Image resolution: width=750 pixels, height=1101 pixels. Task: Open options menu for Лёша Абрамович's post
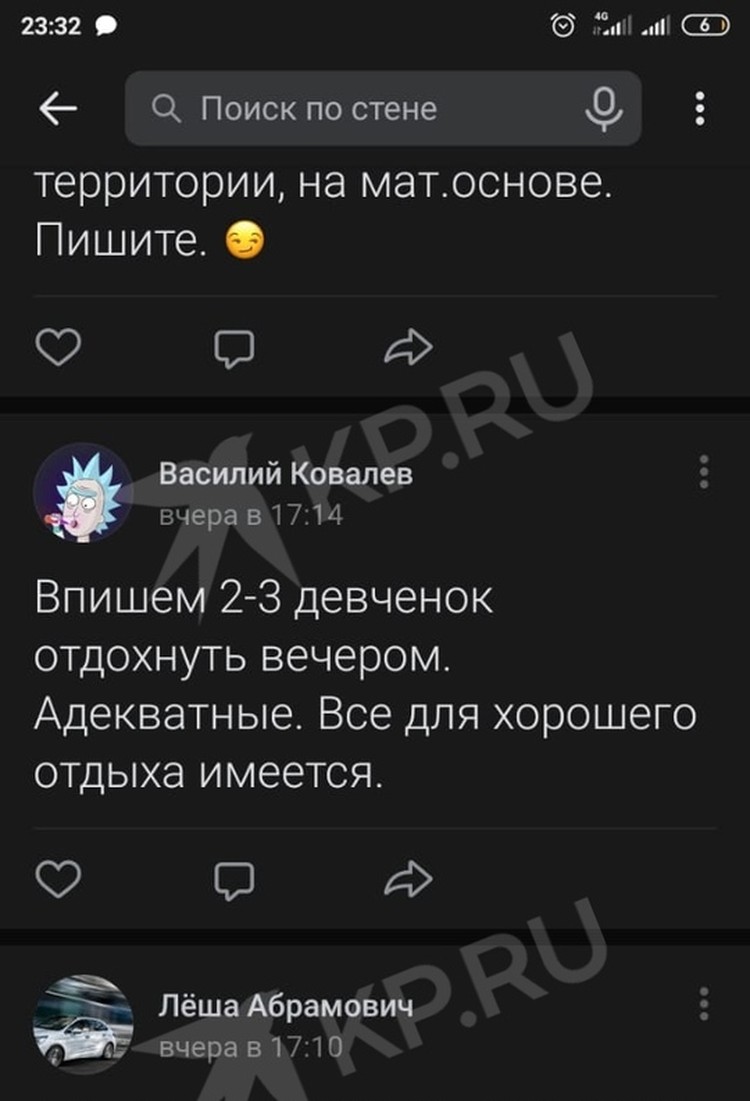(704, 1004)
